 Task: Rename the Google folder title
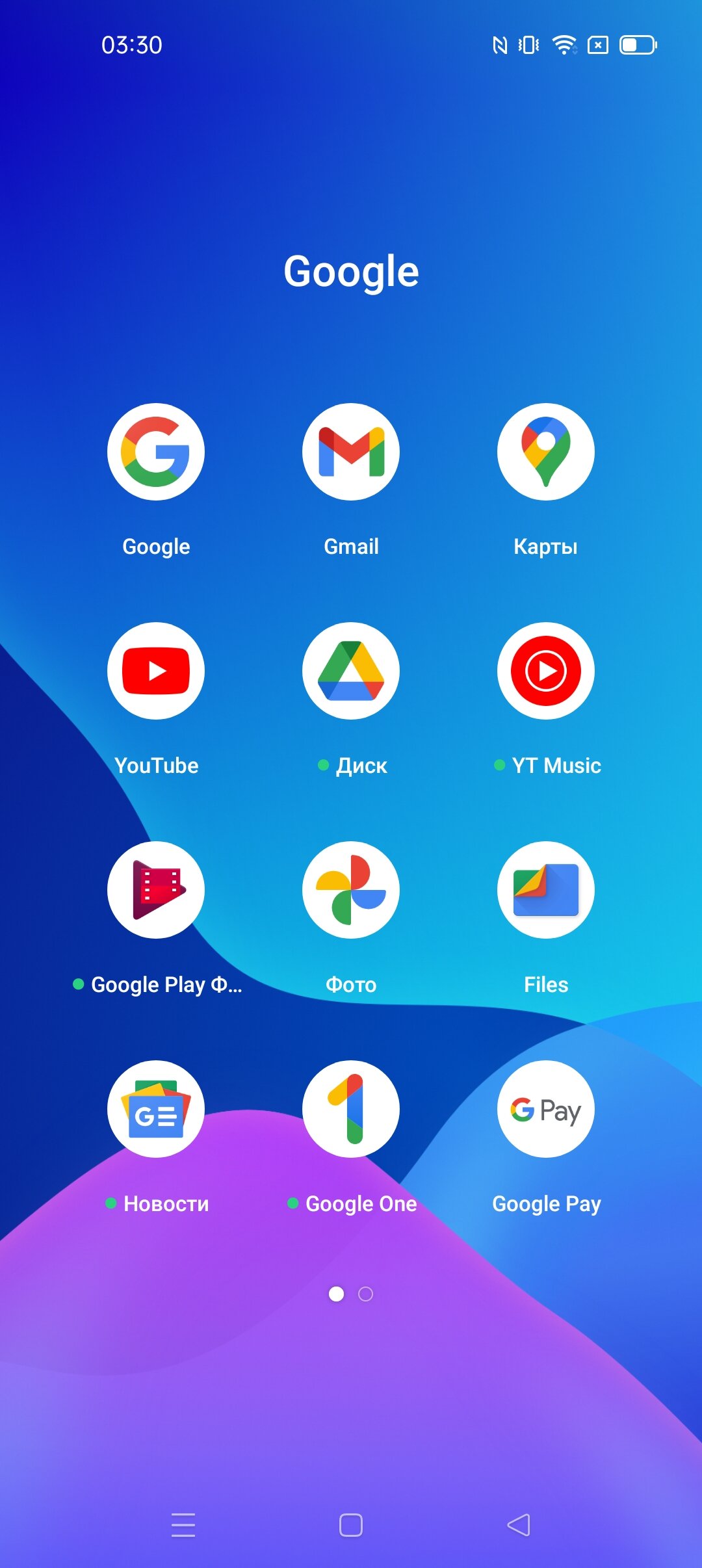pyautogui.click(x=351, y=272)
